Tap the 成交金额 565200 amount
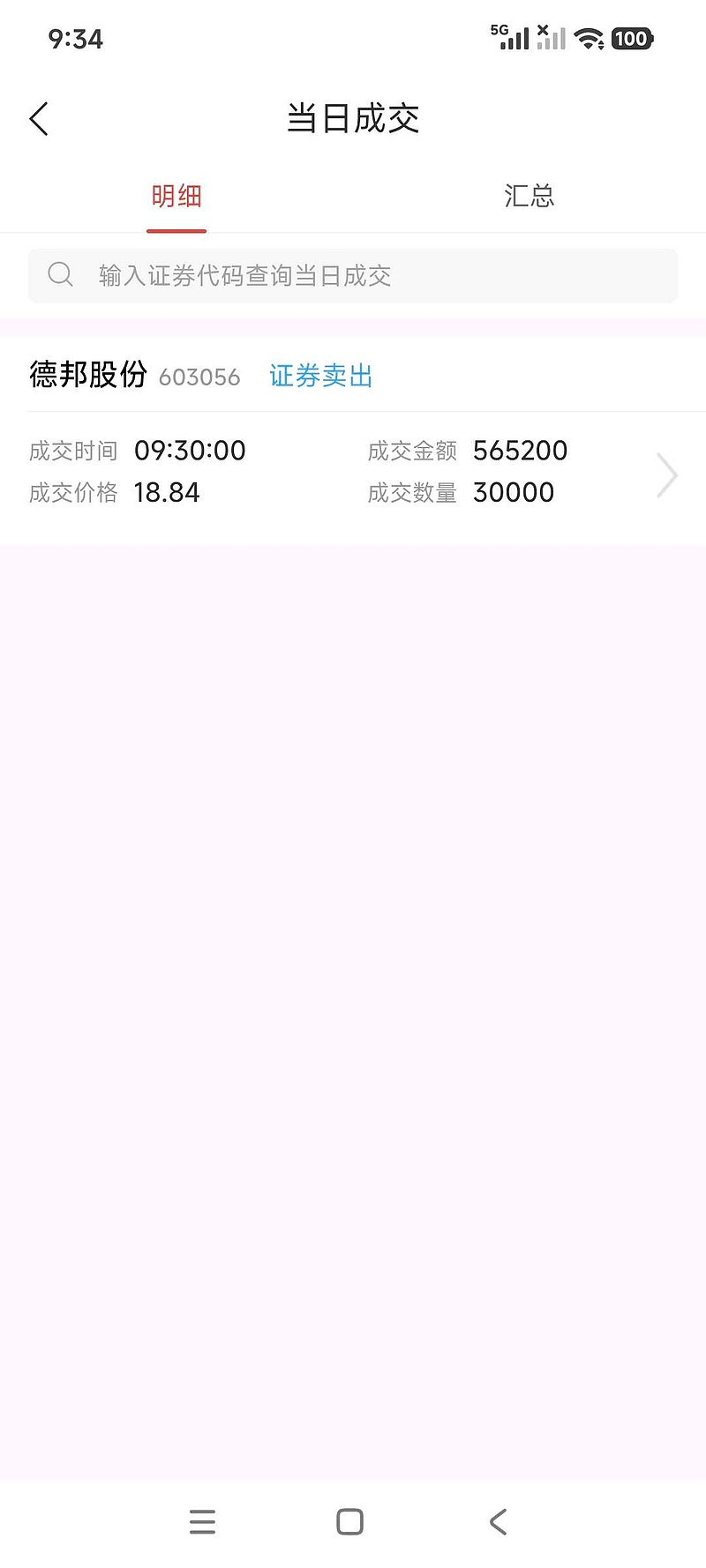This screenshot has width=706, height=1568. [519, 451]
